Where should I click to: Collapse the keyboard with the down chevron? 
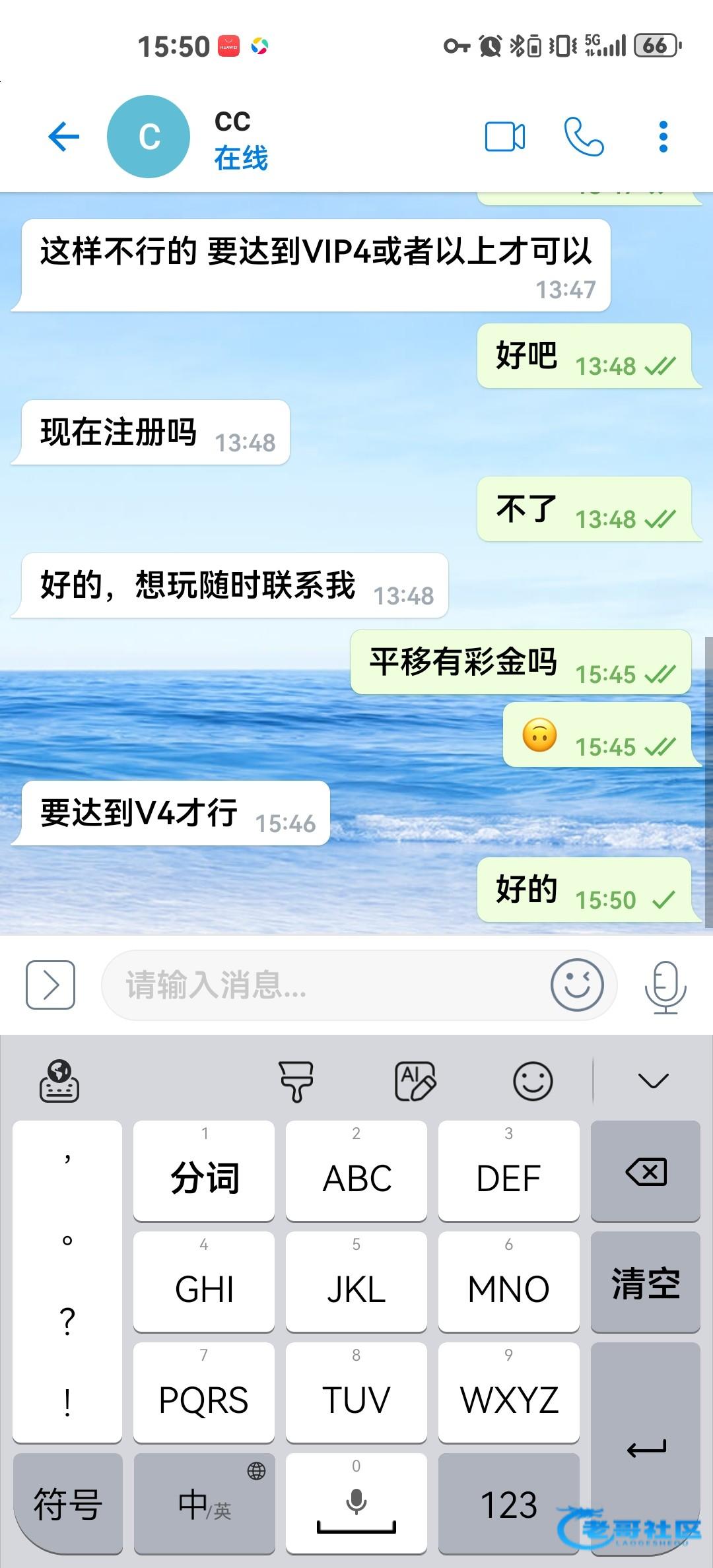(x=654, y=1081)
